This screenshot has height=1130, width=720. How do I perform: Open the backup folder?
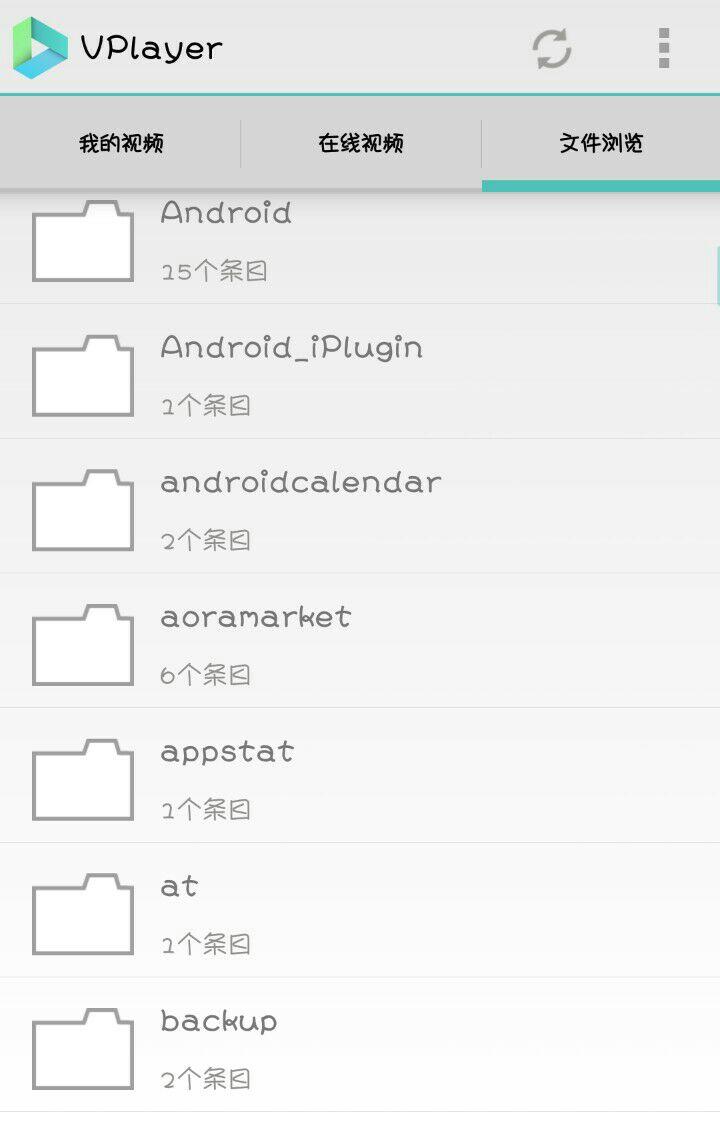(x=360, y=1047)
